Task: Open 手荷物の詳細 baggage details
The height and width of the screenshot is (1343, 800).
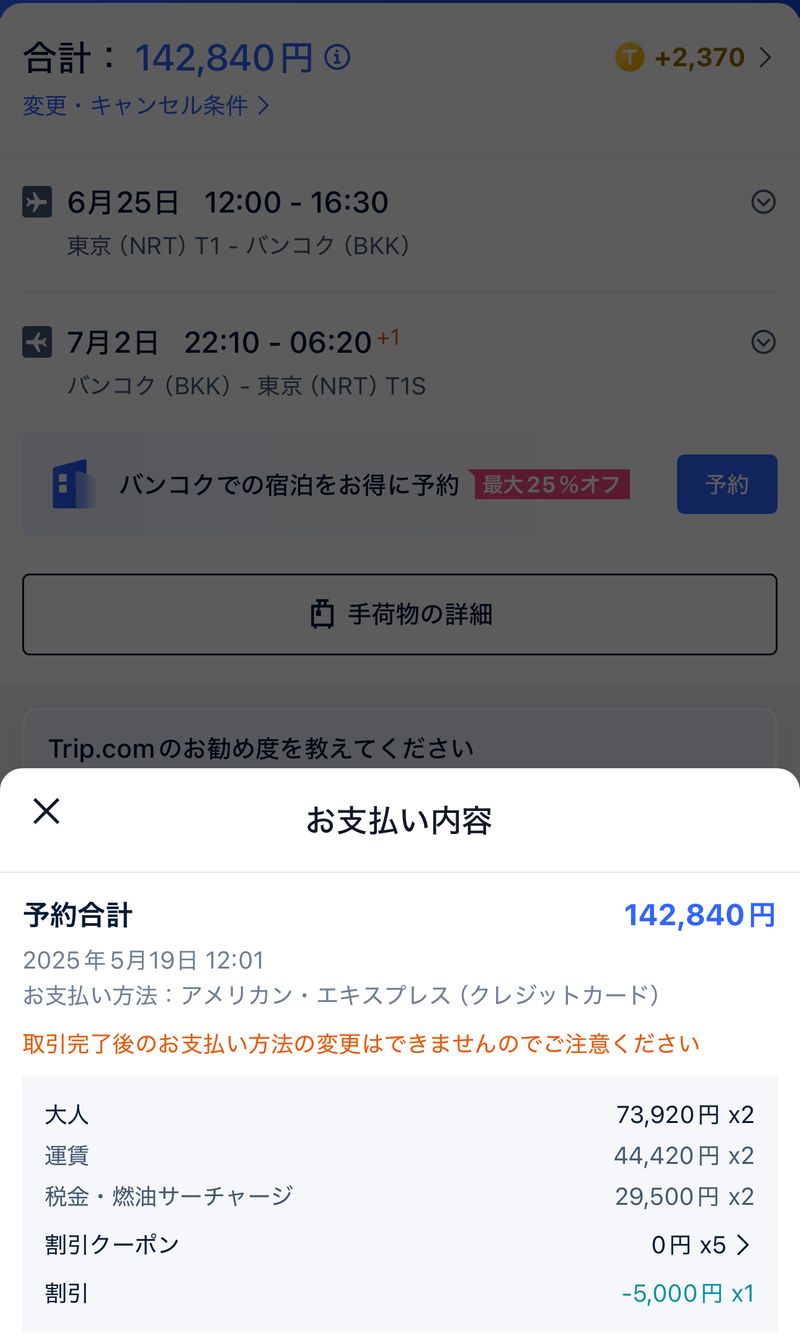Action: 400,614
